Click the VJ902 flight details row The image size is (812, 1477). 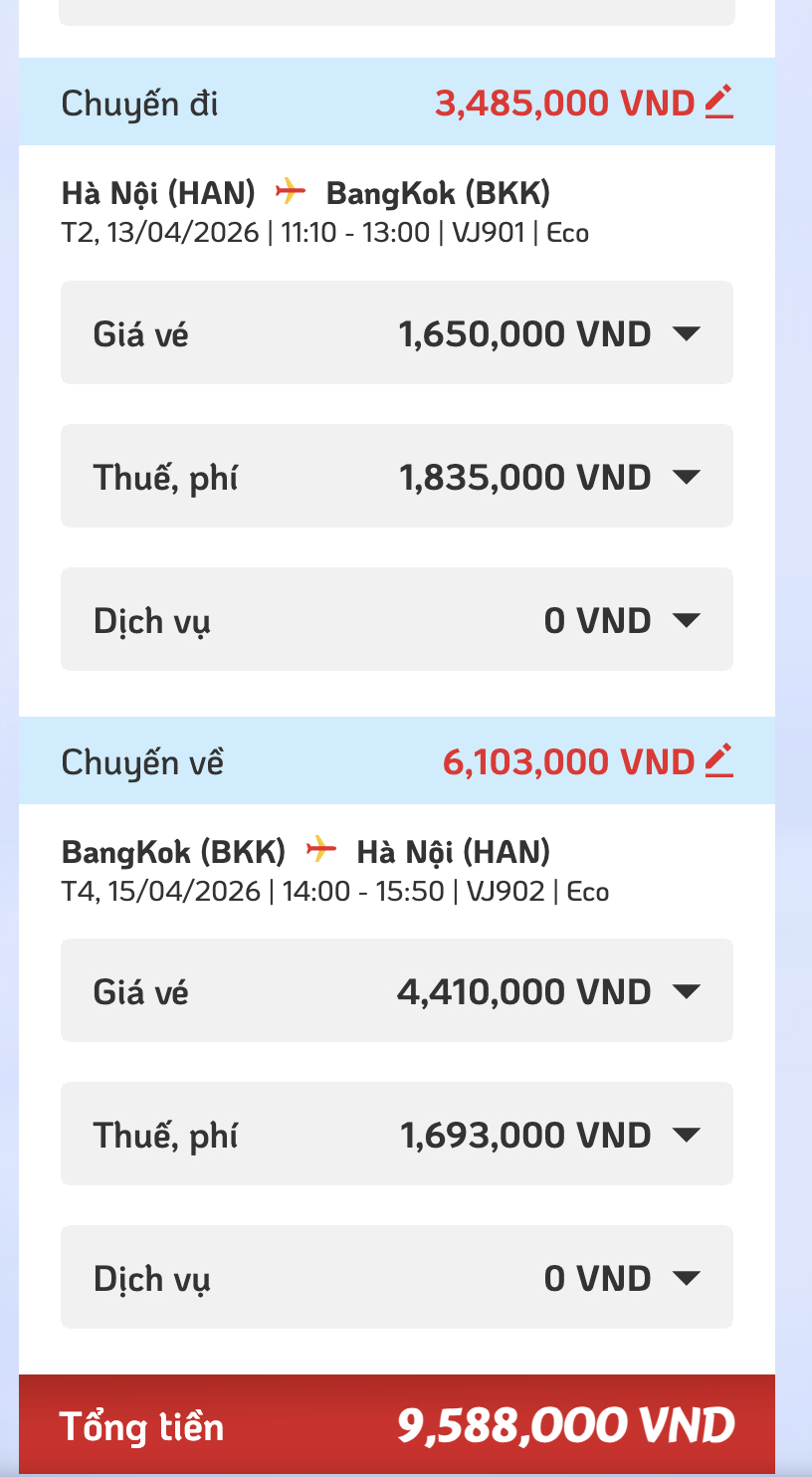[334, 891]
